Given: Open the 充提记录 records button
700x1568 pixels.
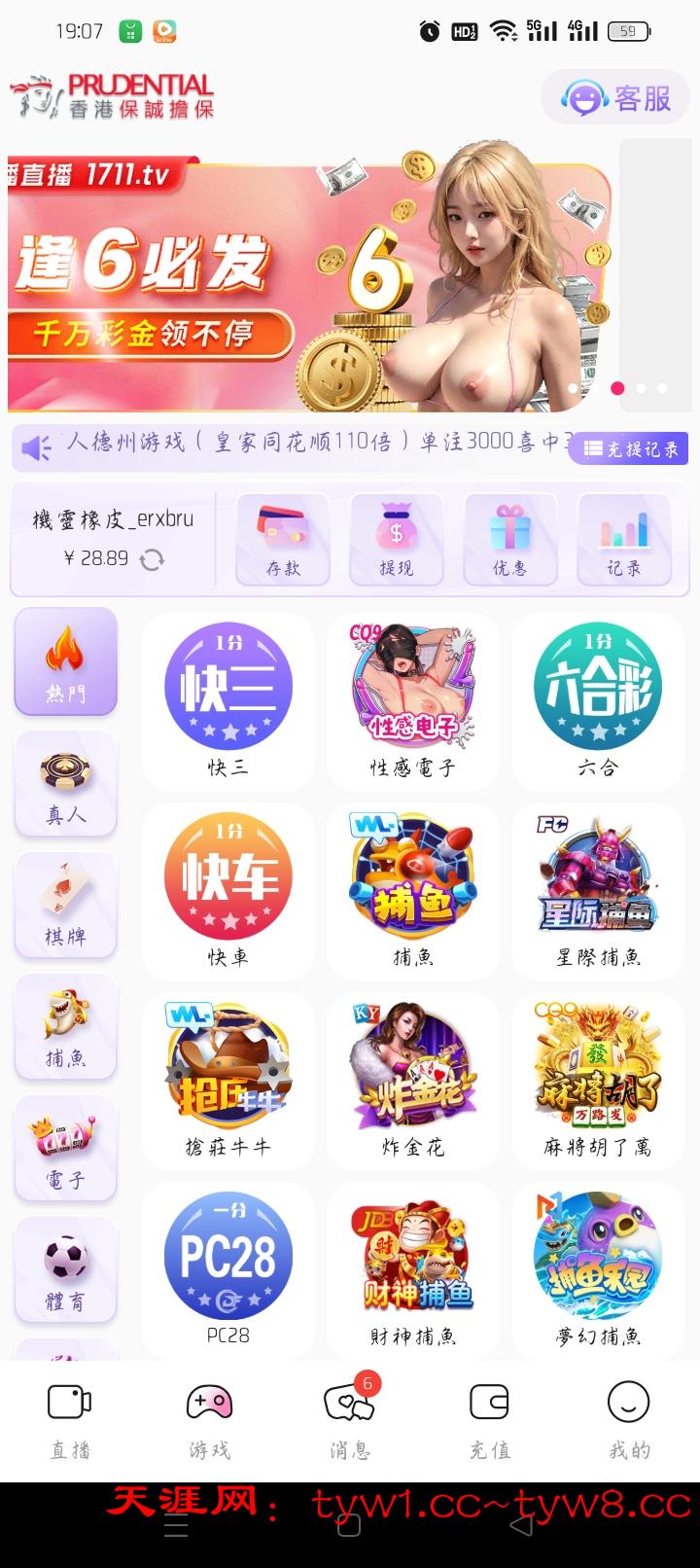Looking at the screenshot, I should 629,448.
